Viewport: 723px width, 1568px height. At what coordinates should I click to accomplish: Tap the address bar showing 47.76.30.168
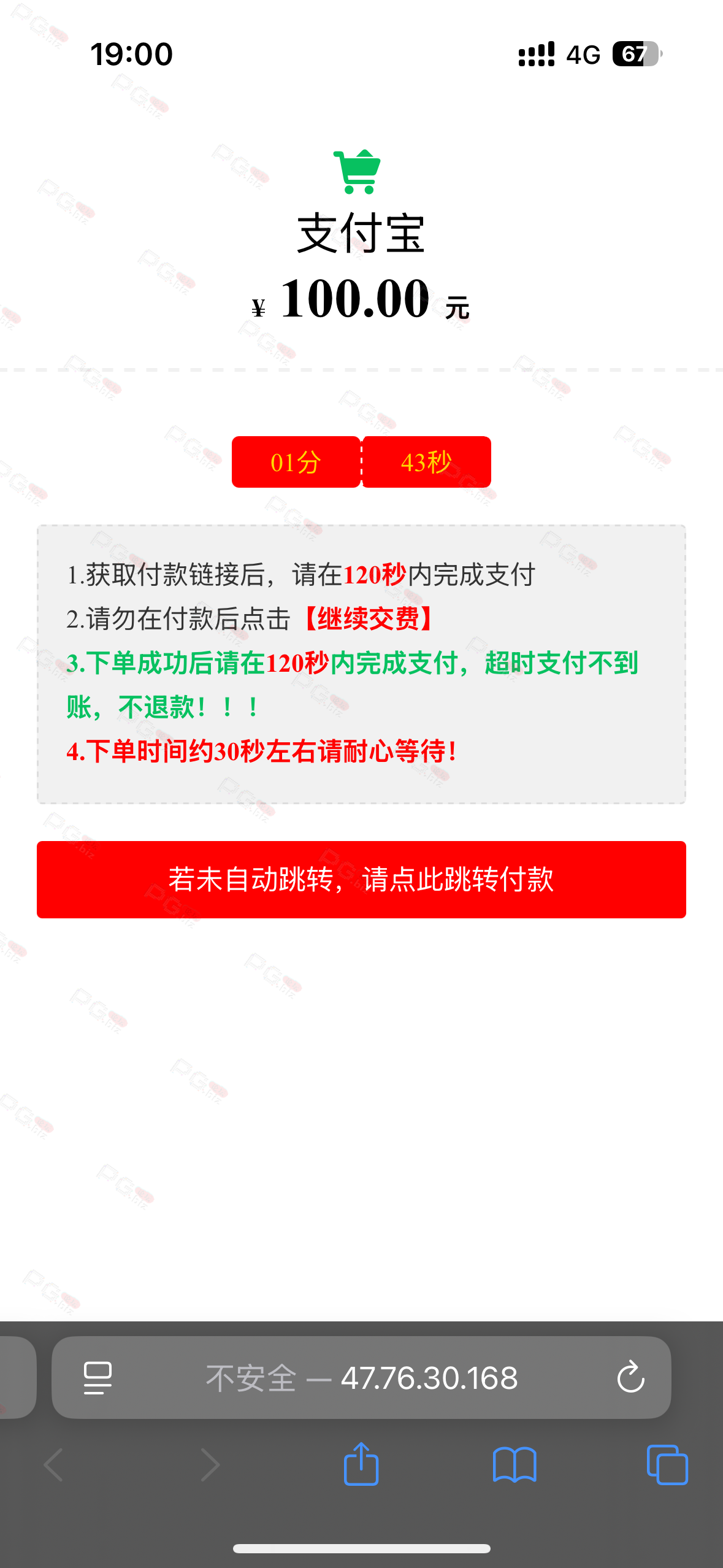pyautogui.click(x=362, y=1378)
